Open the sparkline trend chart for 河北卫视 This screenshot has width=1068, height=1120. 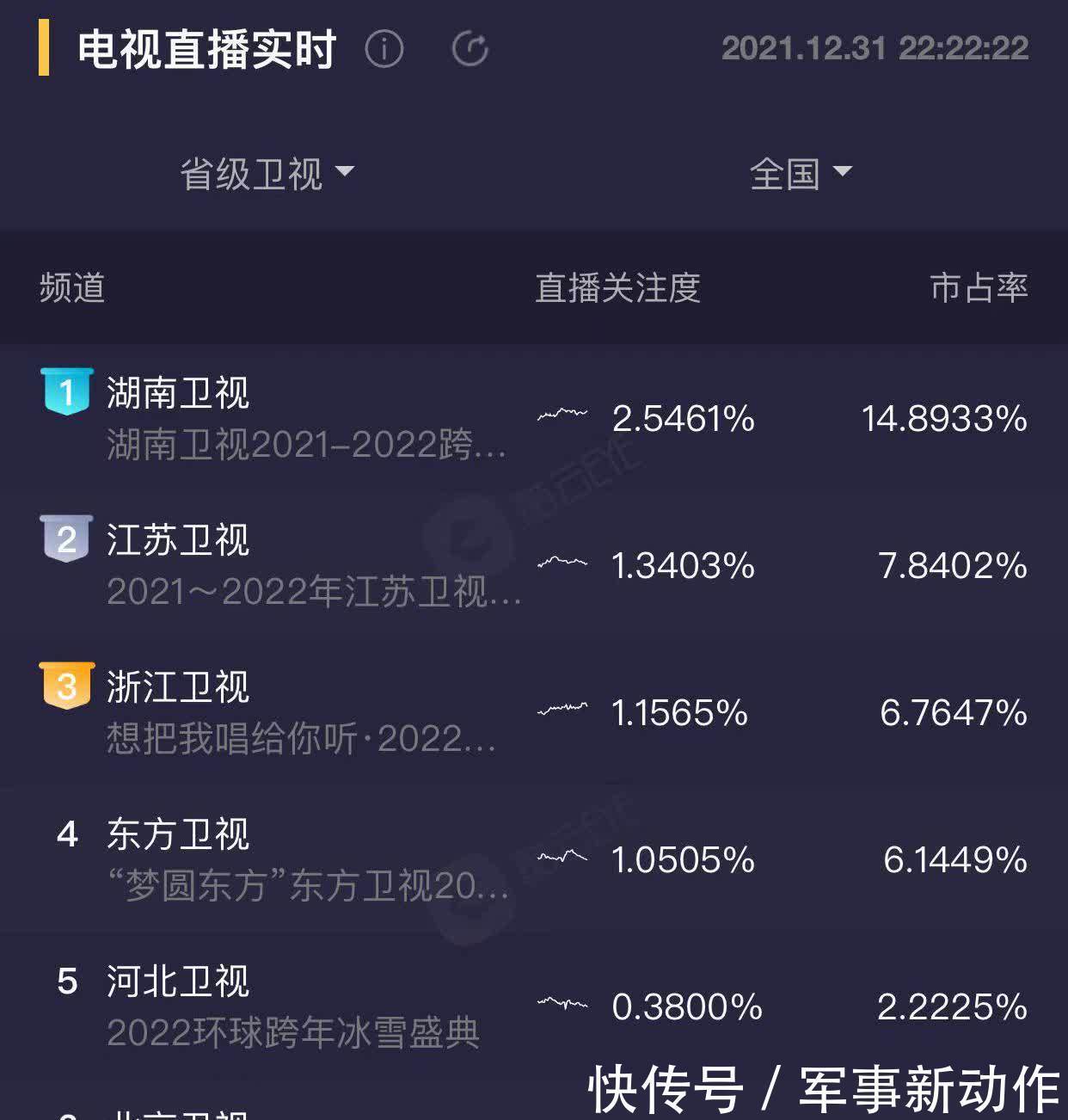562,1002
